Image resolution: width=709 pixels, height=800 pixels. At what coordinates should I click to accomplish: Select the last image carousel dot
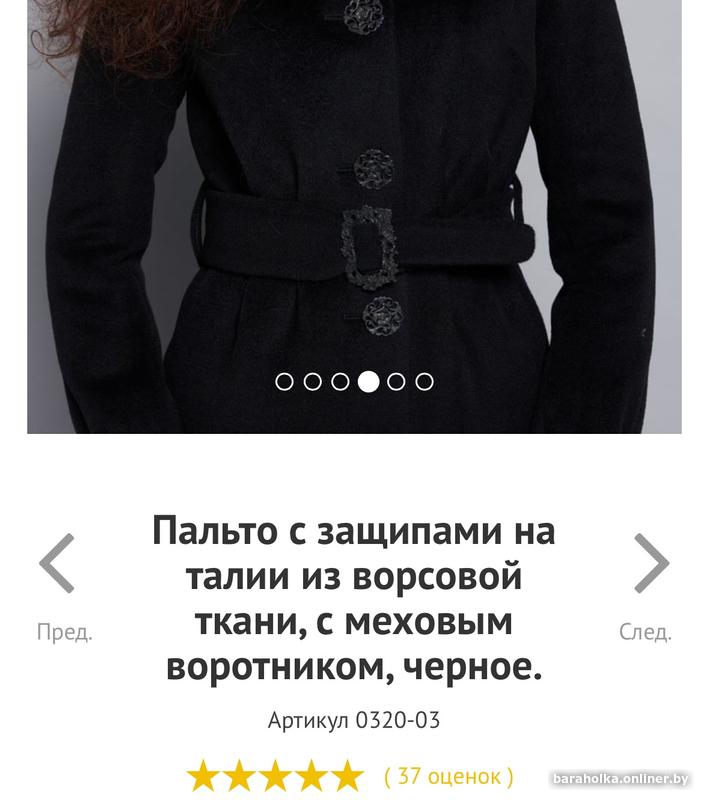click(x=425, y=381)
